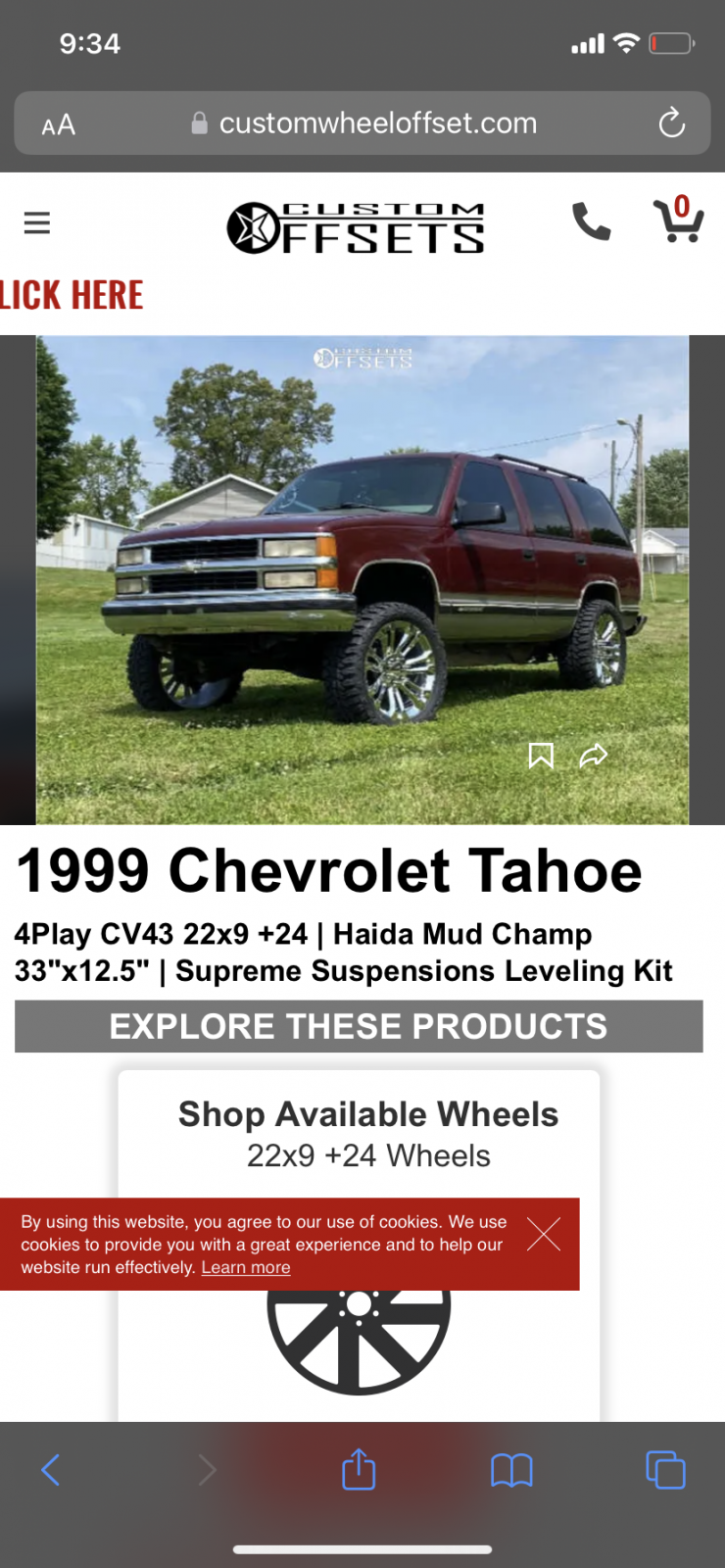Reload the page in Safari

pos(671,123)
